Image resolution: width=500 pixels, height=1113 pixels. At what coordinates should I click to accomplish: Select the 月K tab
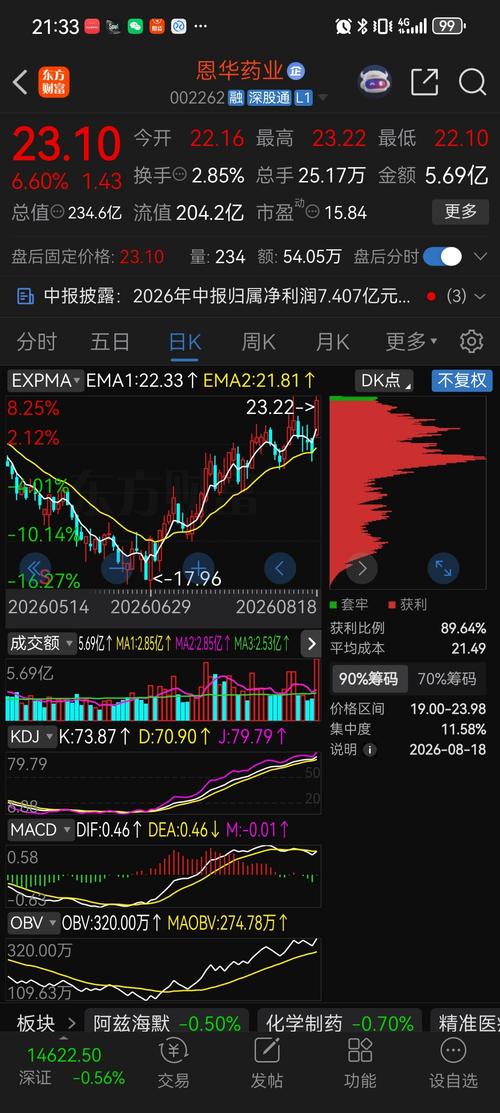coord(332,342)
